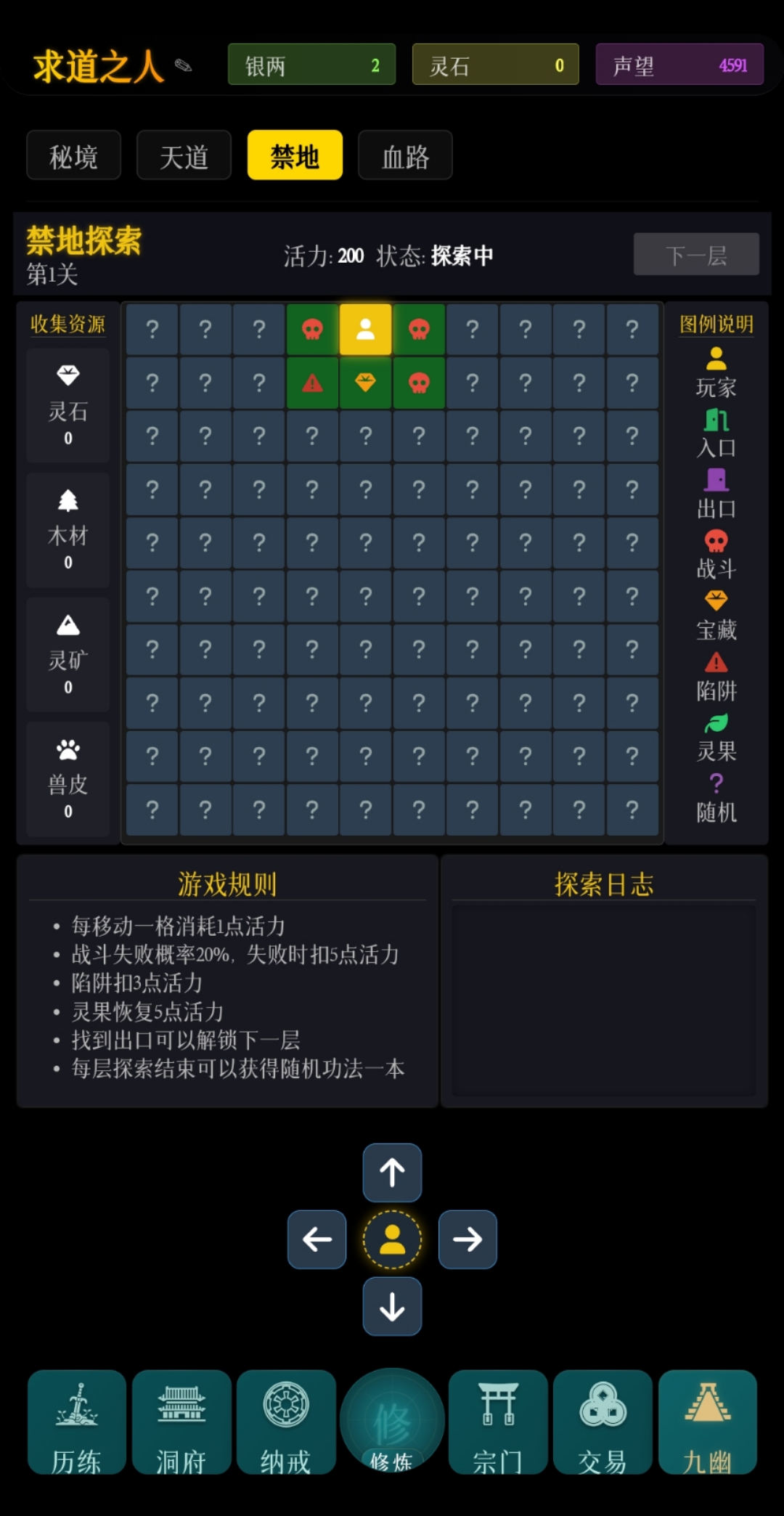The width and height of the screenshot is (784, 1516).
Task: Open the 纳戒 inventory
Action: (x=286, y=1422)
